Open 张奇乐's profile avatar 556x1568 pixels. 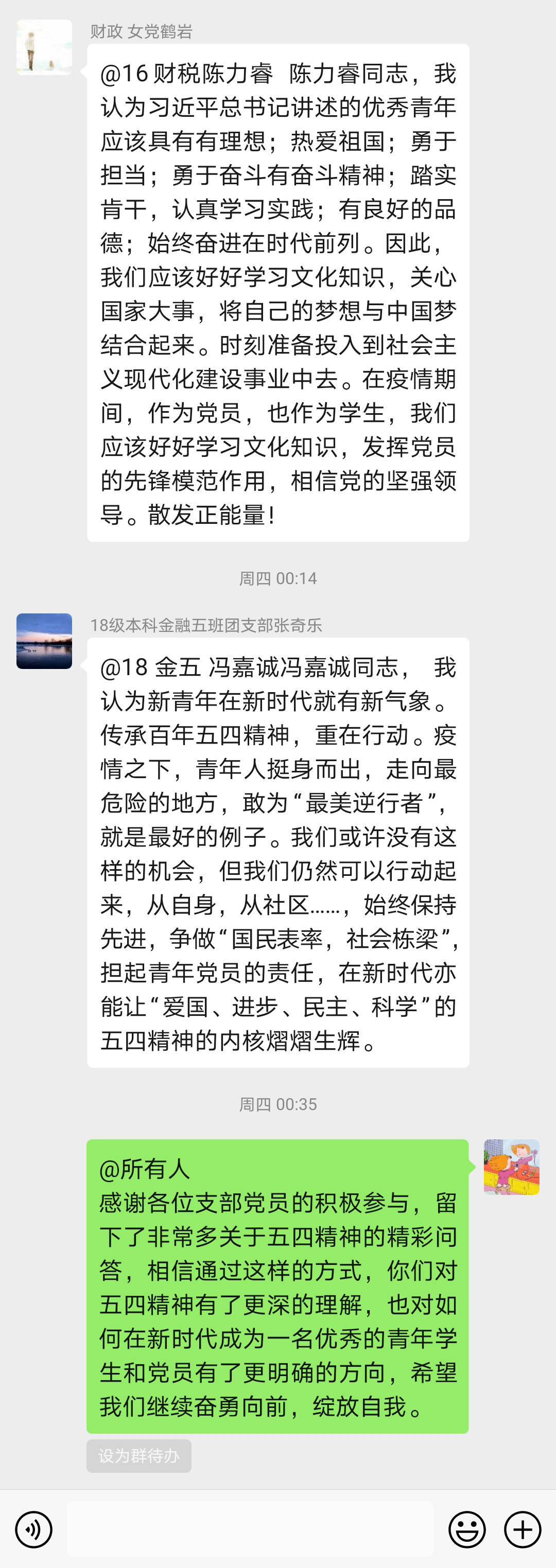click(x=44, y=641)
